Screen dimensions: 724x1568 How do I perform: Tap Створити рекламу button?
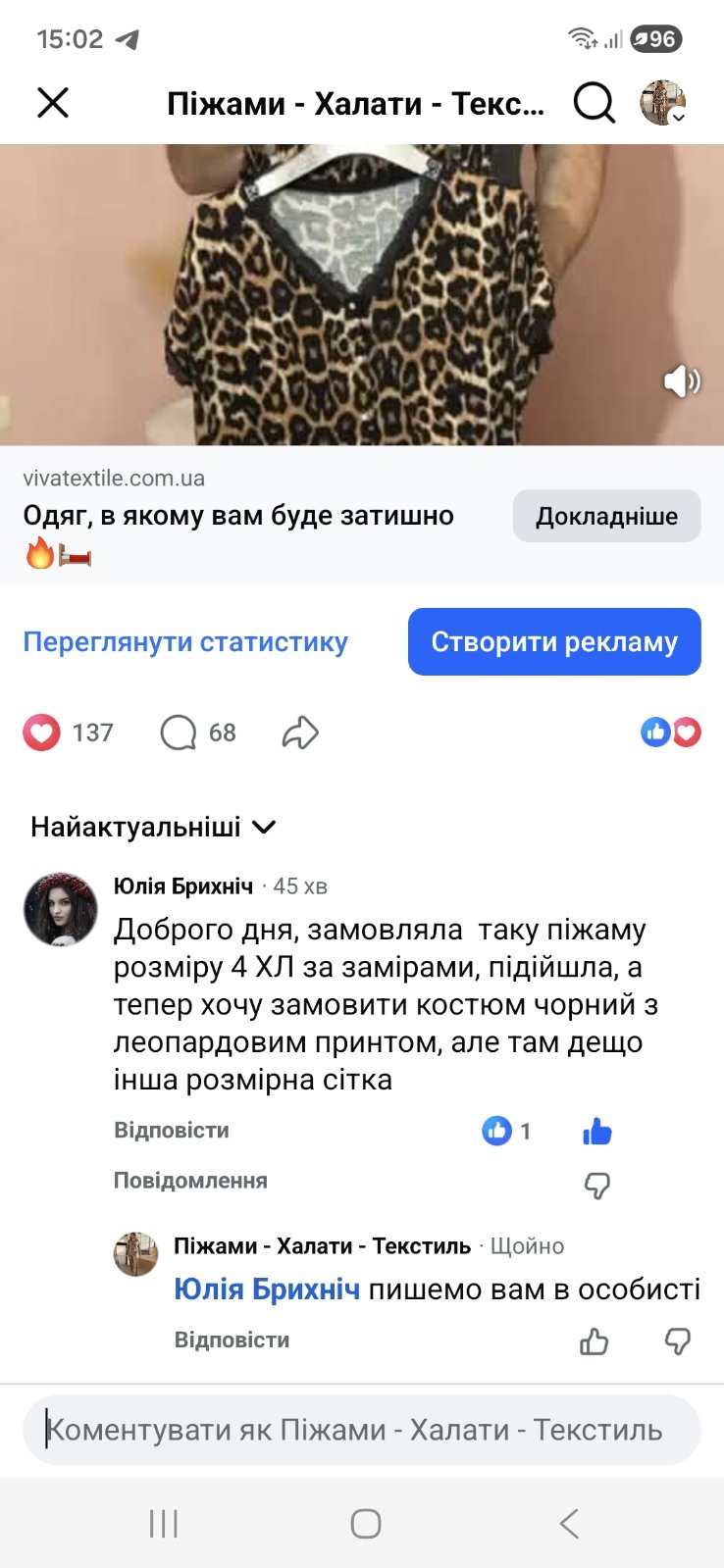(554, 641)
